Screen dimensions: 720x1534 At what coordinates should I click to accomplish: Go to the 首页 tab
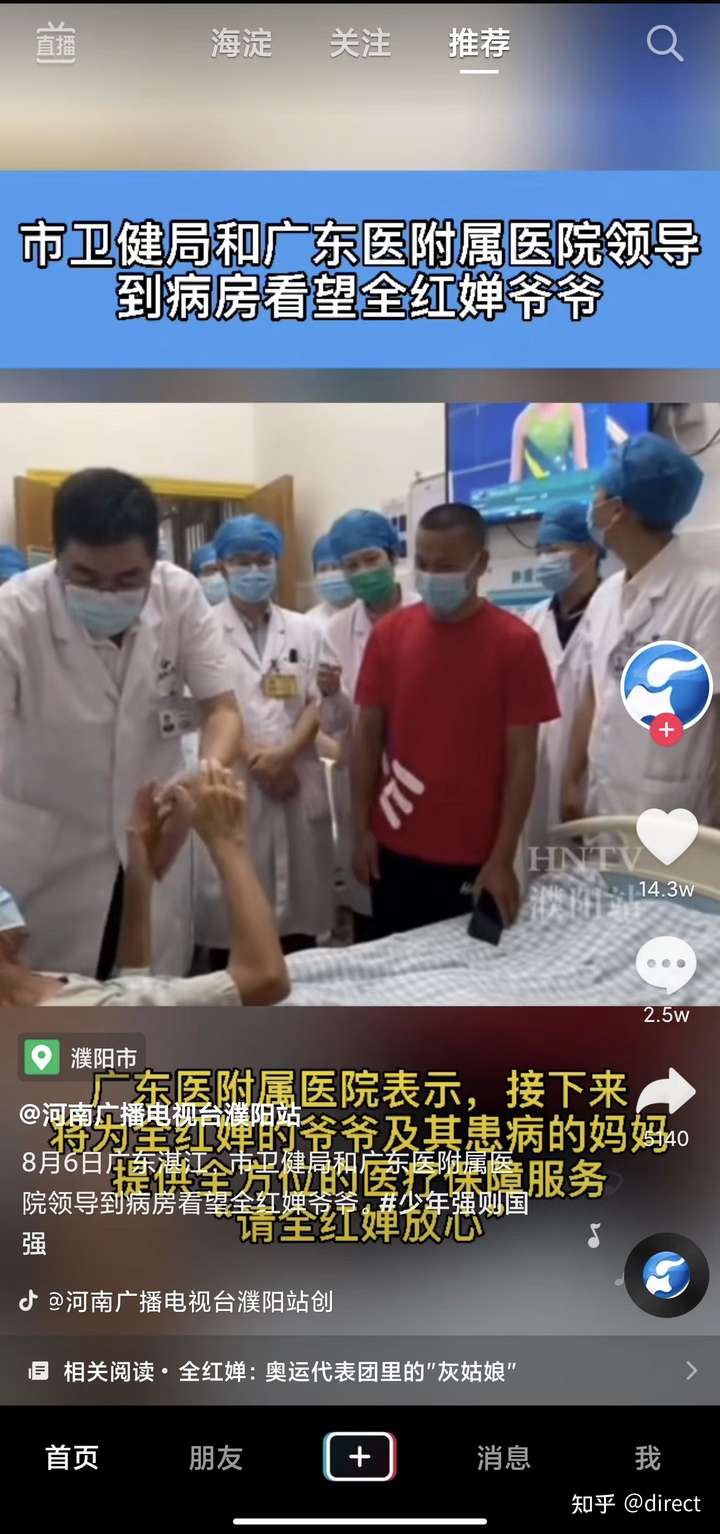pos(72,1457)
